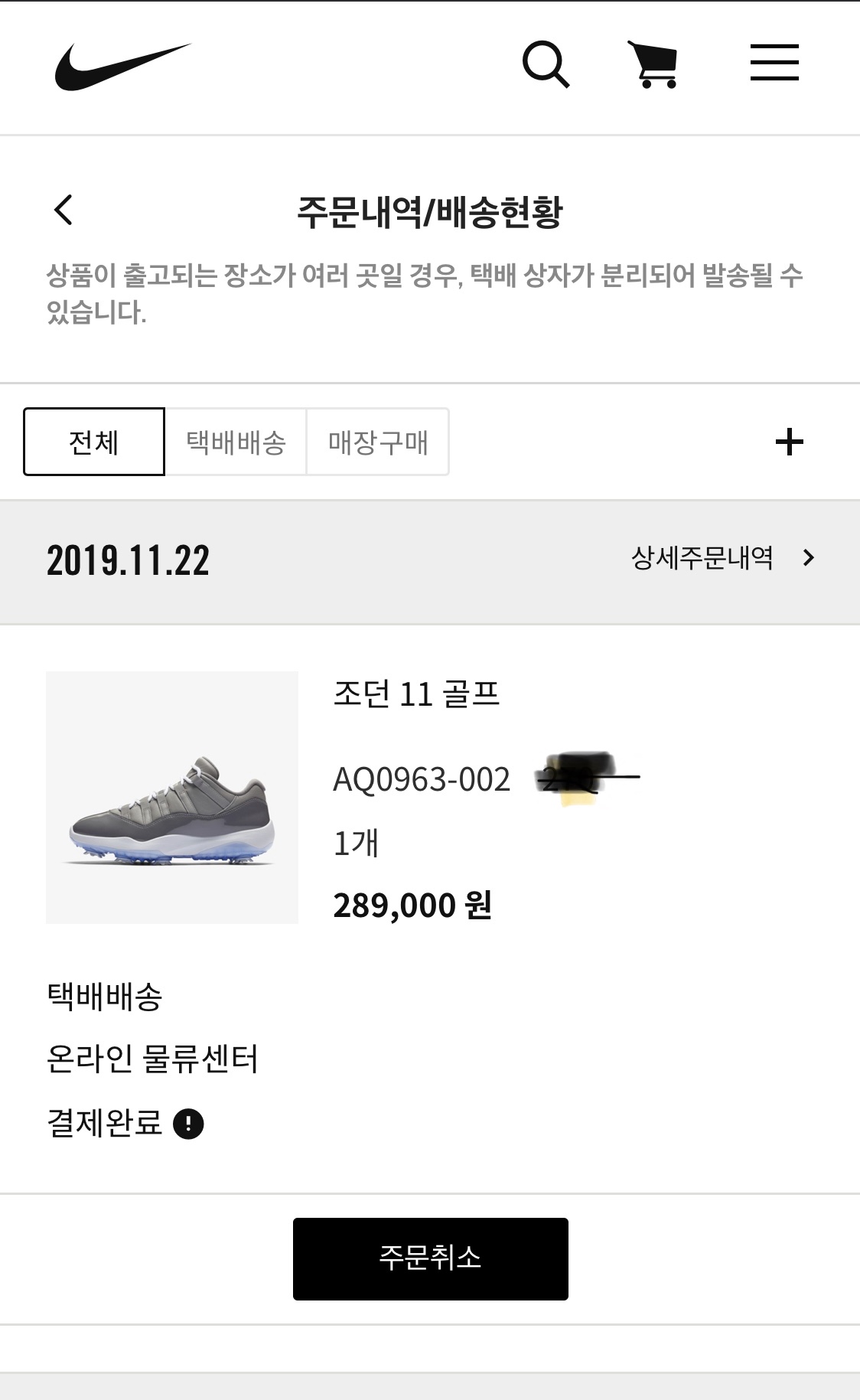Switch to the 택배배송 tab

(236, 442)
